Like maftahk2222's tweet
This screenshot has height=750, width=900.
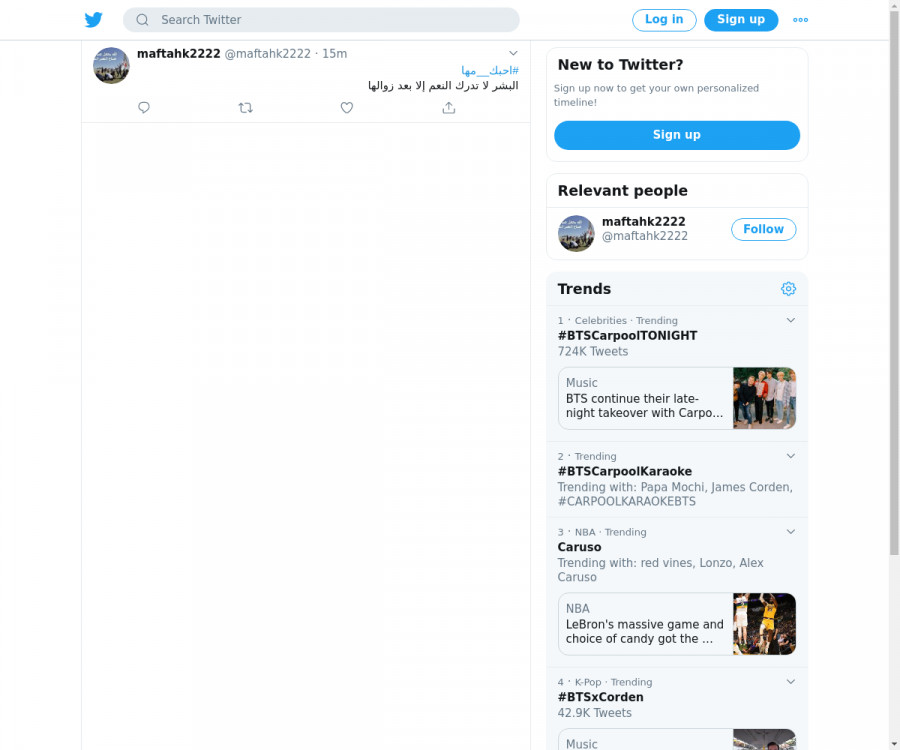[x=347, y=108]
